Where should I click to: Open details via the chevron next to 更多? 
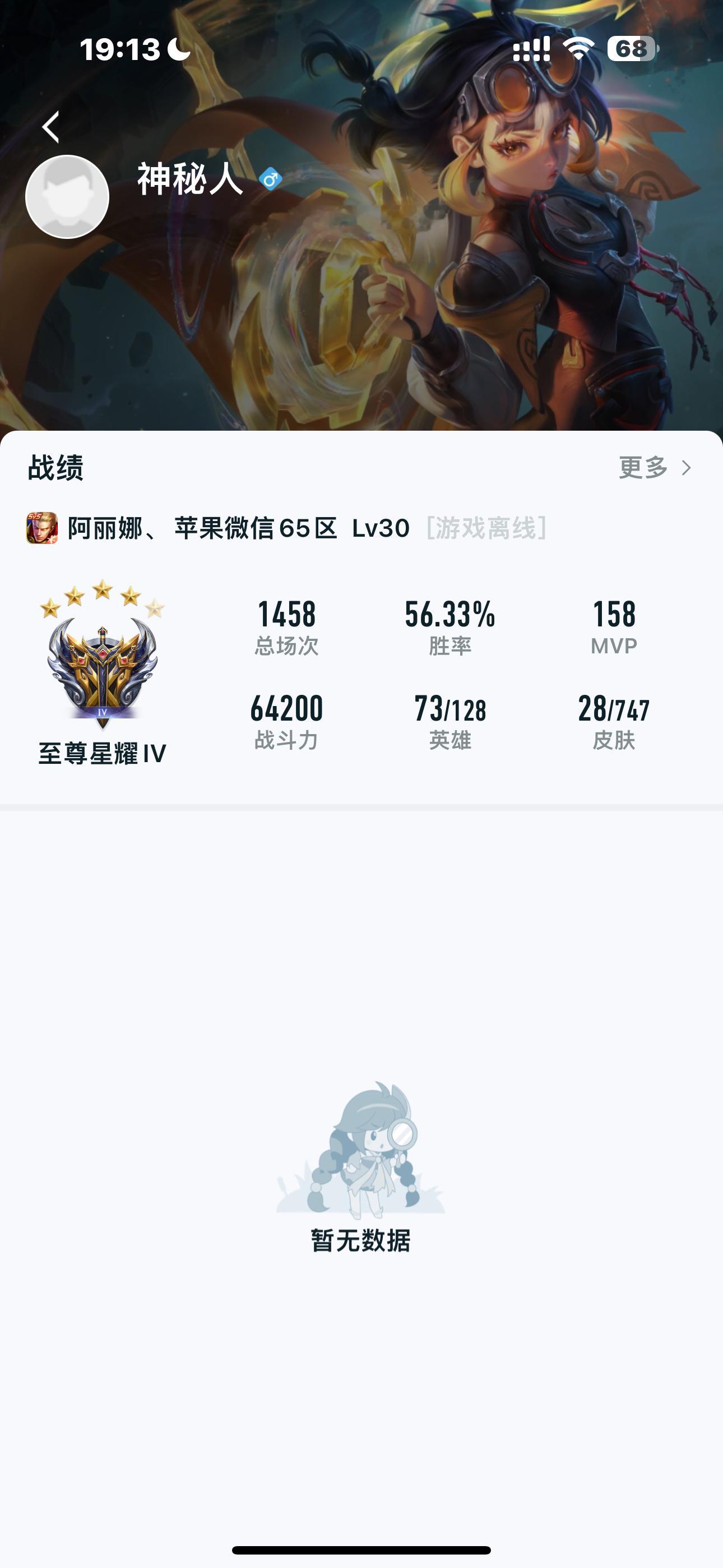point(688,469)
